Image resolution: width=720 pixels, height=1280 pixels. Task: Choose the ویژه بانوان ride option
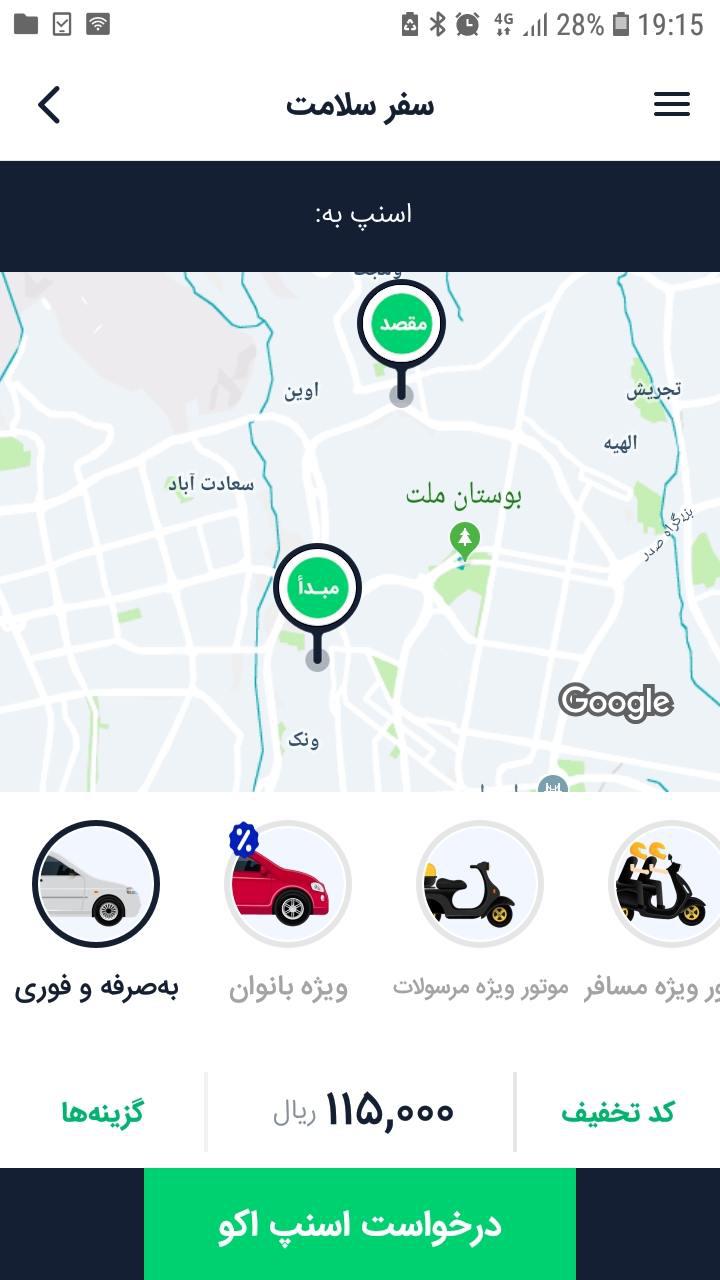[x=288, y=884]
